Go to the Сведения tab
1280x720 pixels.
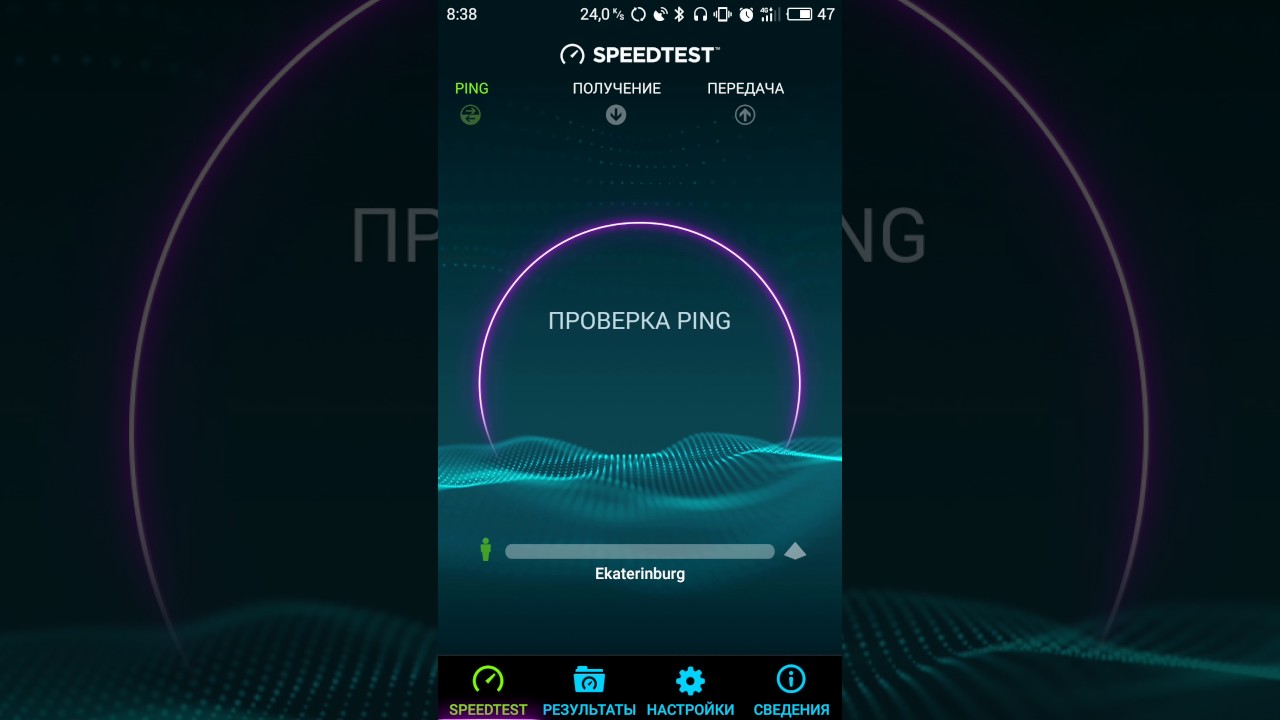791,691
